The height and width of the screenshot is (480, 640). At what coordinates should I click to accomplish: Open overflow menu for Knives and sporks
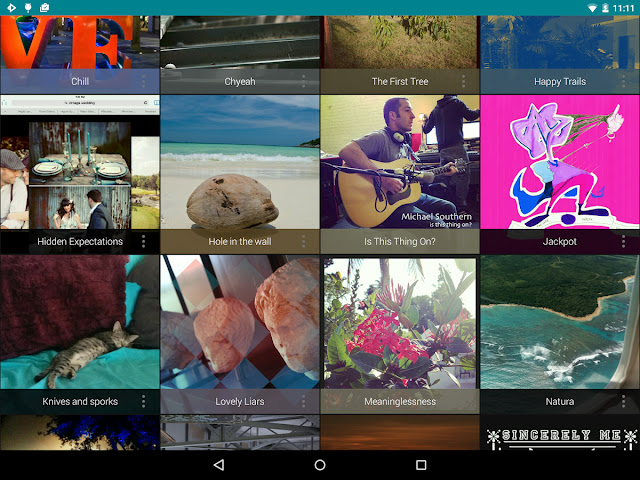click(144, 401)
